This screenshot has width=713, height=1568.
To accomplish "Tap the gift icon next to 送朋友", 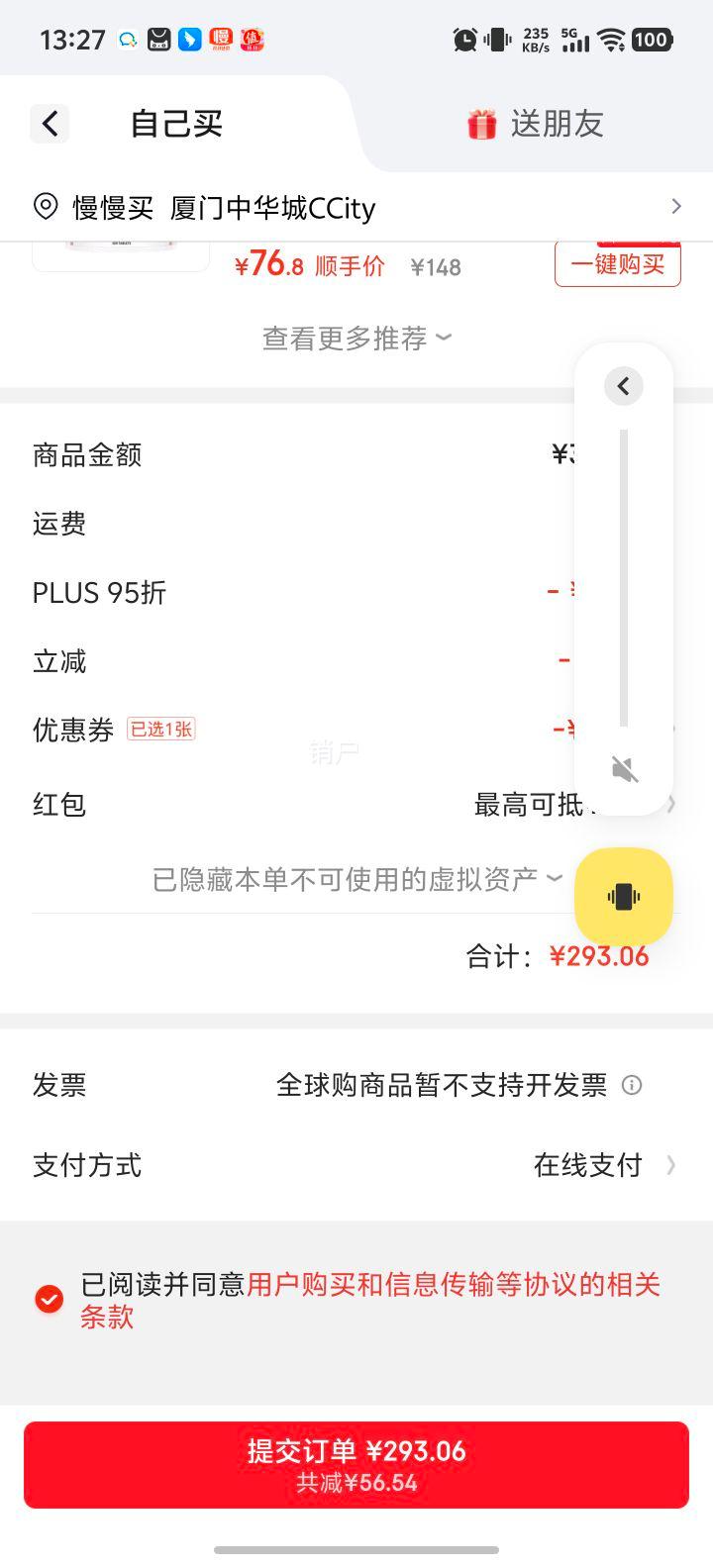I will coord(482,124).
